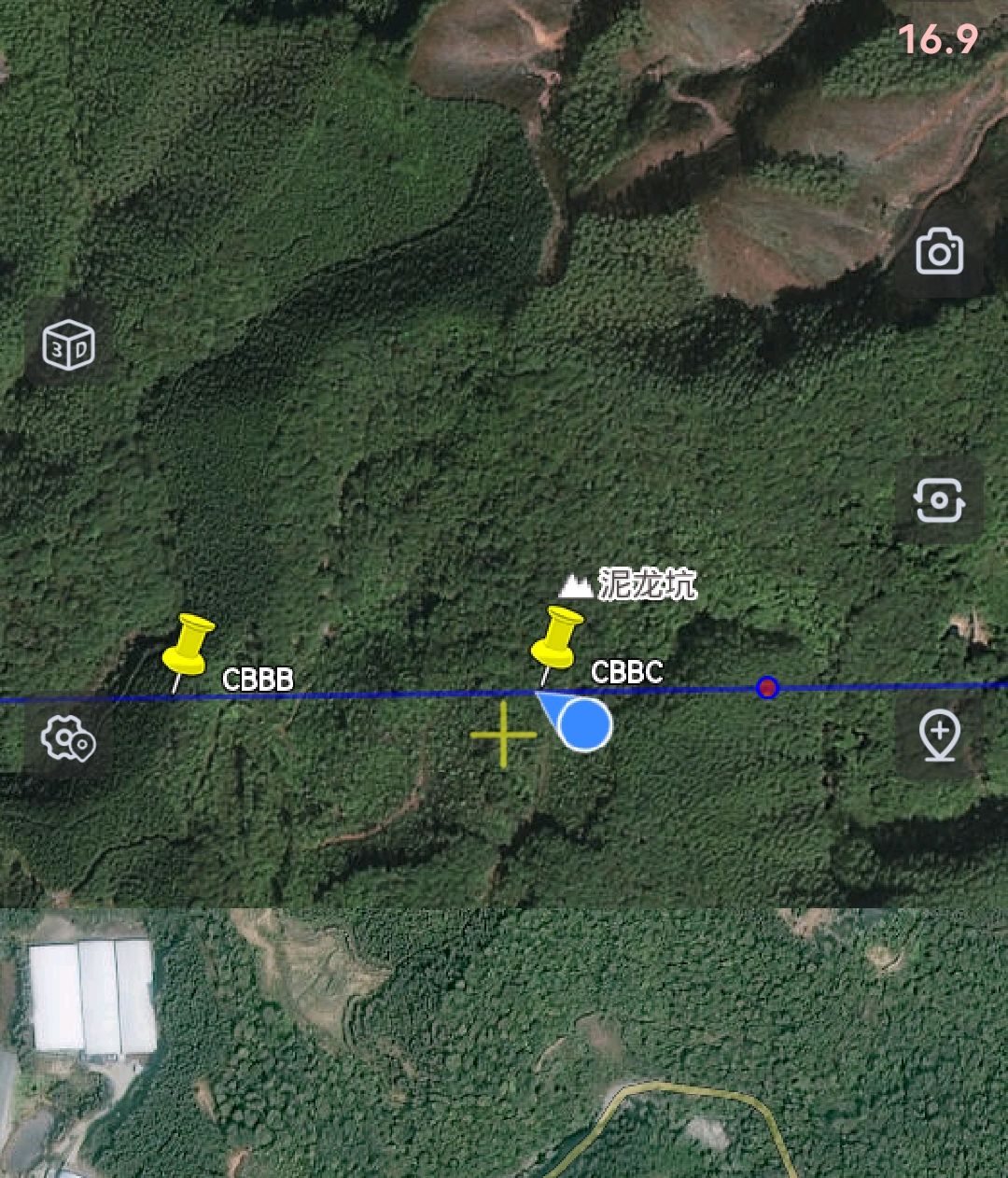
Task: Select the CBBC pushpin marker
Action: tap(556, 638)
